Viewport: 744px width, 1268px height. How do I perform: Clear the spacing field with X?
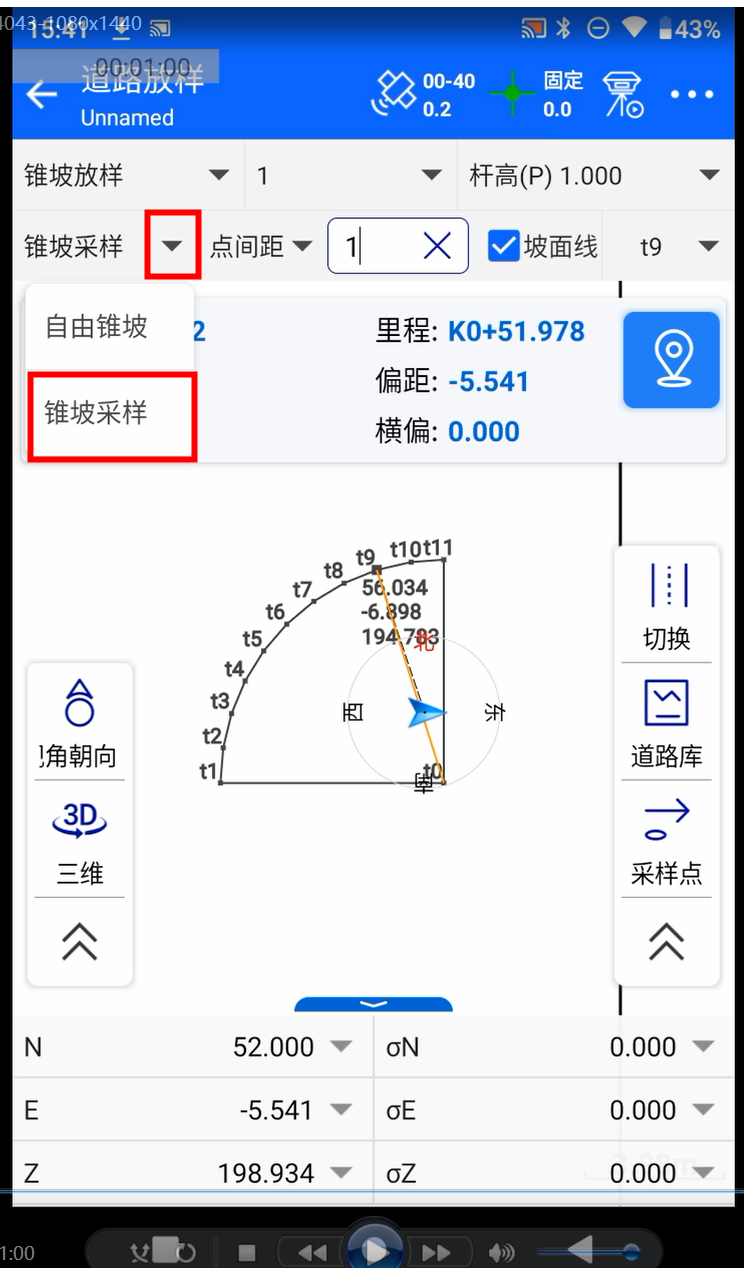click(x=437, y=245)
